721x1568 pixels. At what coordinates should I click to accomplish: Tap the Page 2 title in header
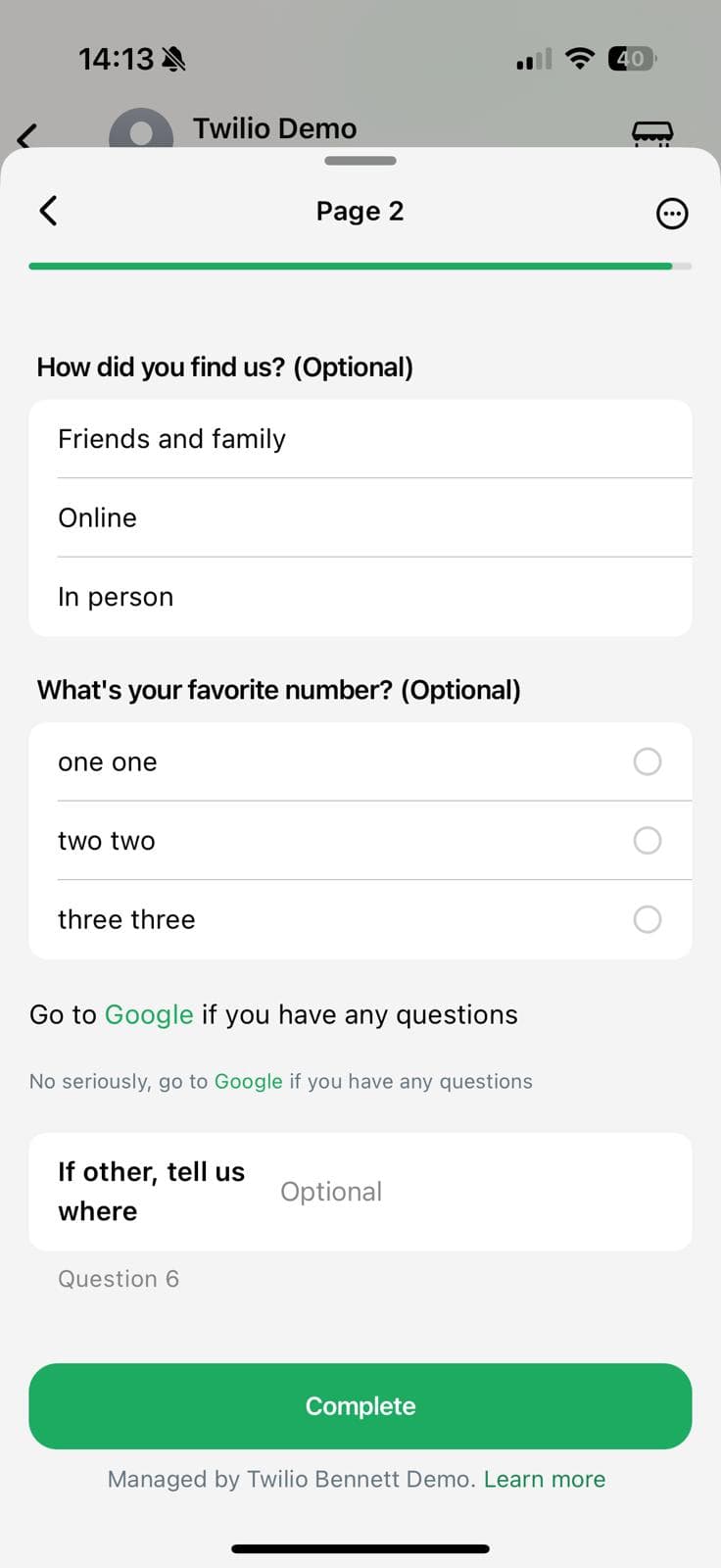pyautogui.click(x=360, y=211)
